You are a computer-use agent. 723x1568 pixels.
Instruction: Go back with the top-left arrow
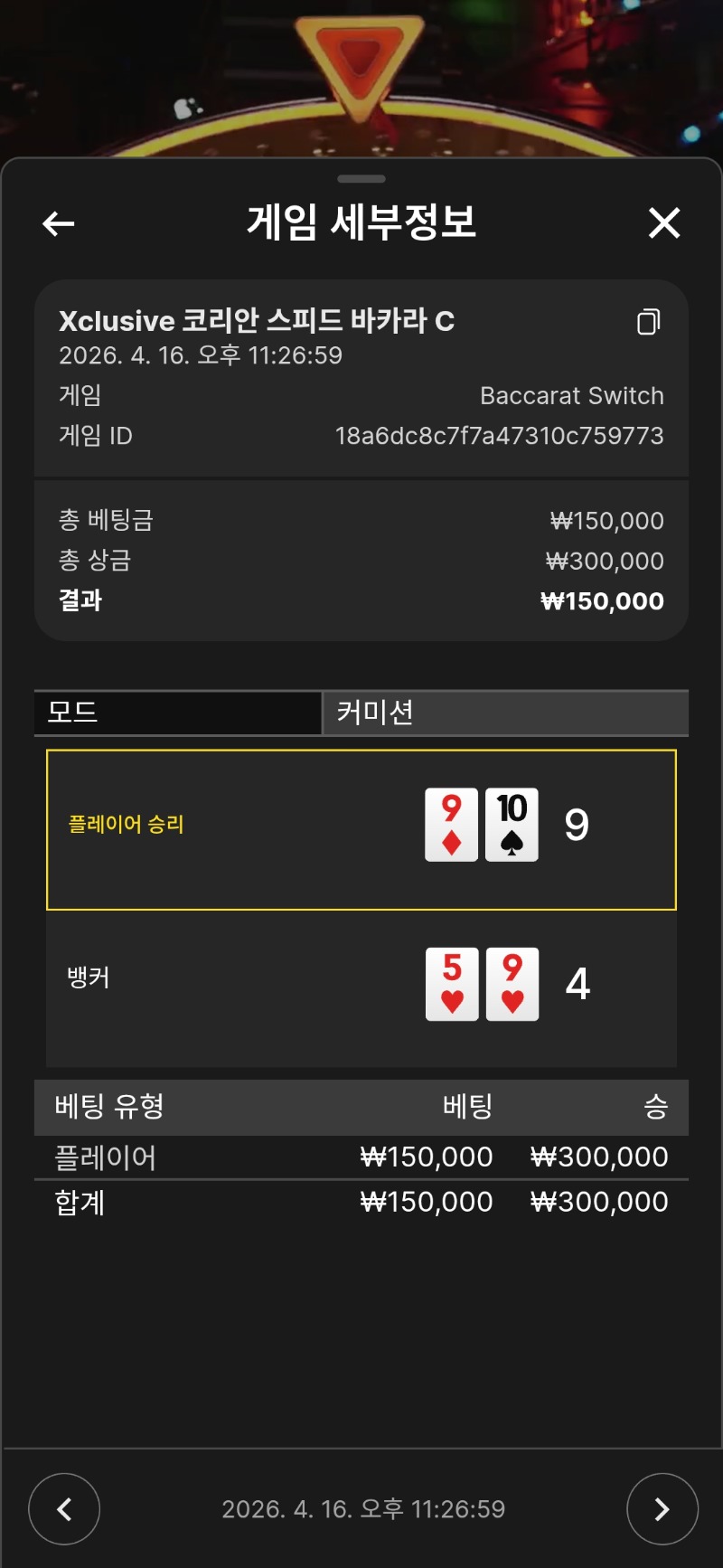click(59, 223)
